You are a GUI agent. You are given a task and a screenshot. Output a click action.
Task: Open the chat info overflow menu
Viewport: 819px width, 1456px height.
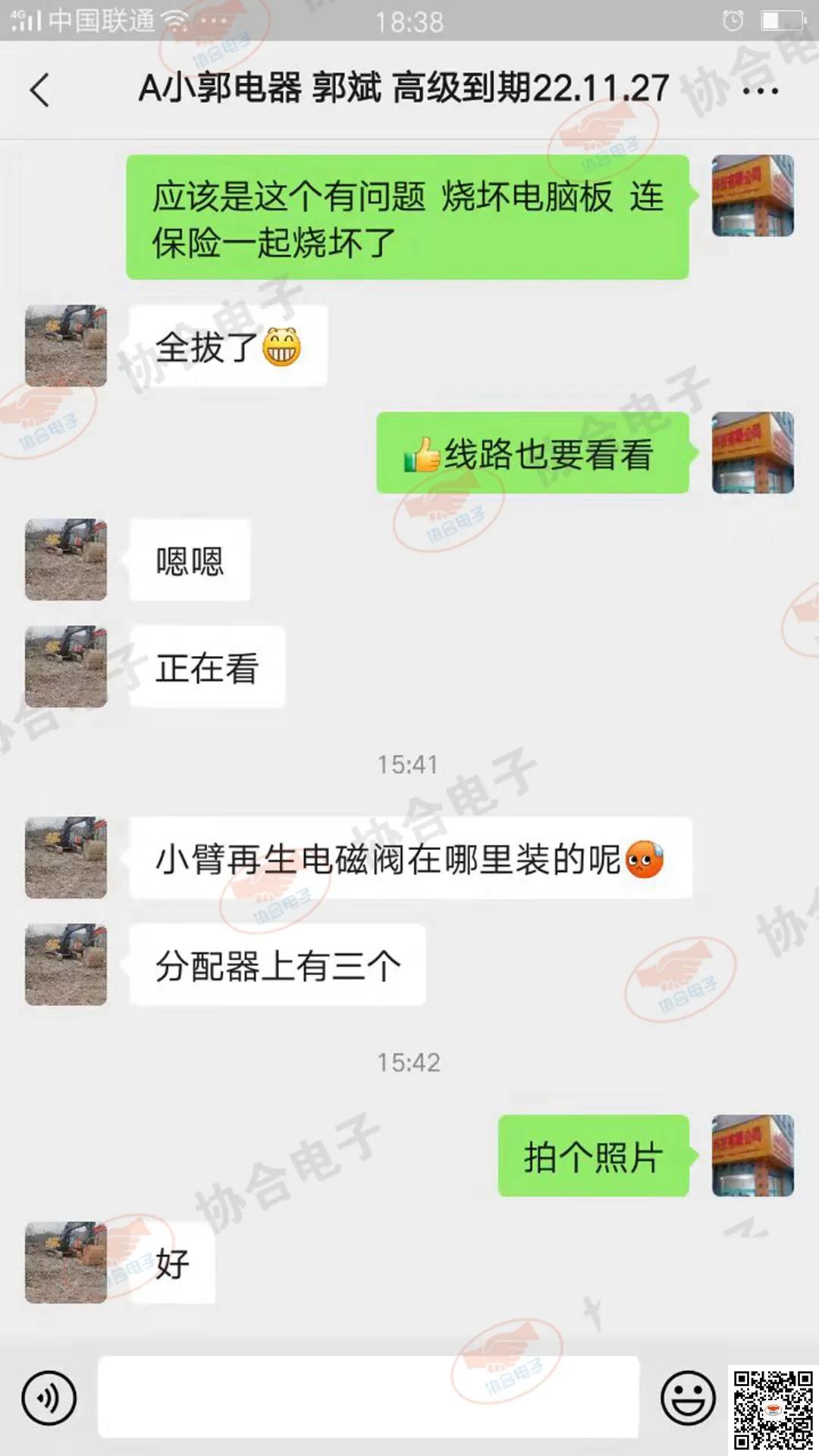[x=760, y=91]
